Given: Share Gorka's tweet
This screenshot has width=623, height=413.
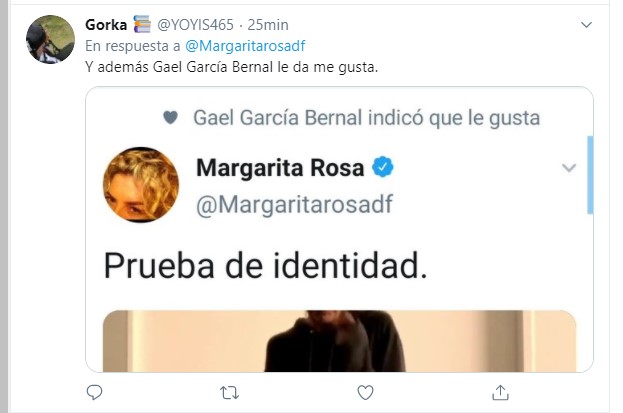Looking at the screenshot, I should pyautogui.click(x=500, y=392).
